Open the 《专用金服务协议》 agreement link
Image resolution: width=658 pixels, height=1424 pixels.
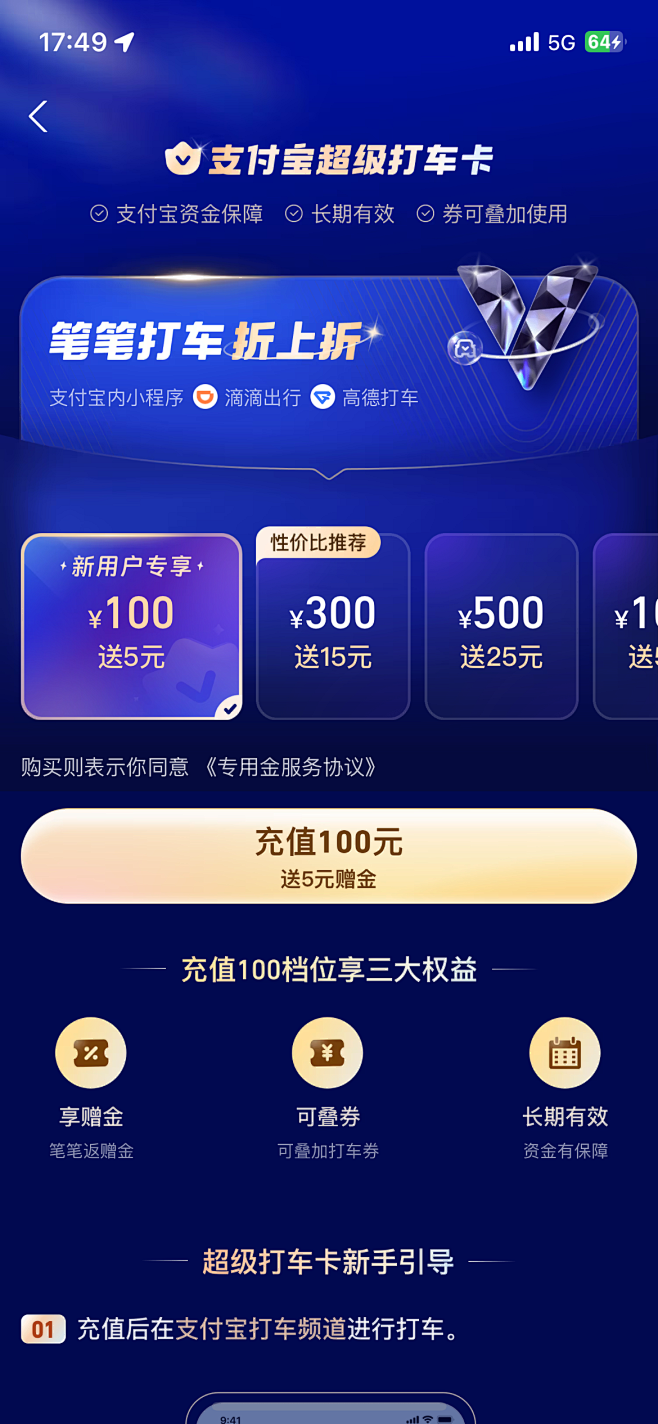[x=291, y=767]
